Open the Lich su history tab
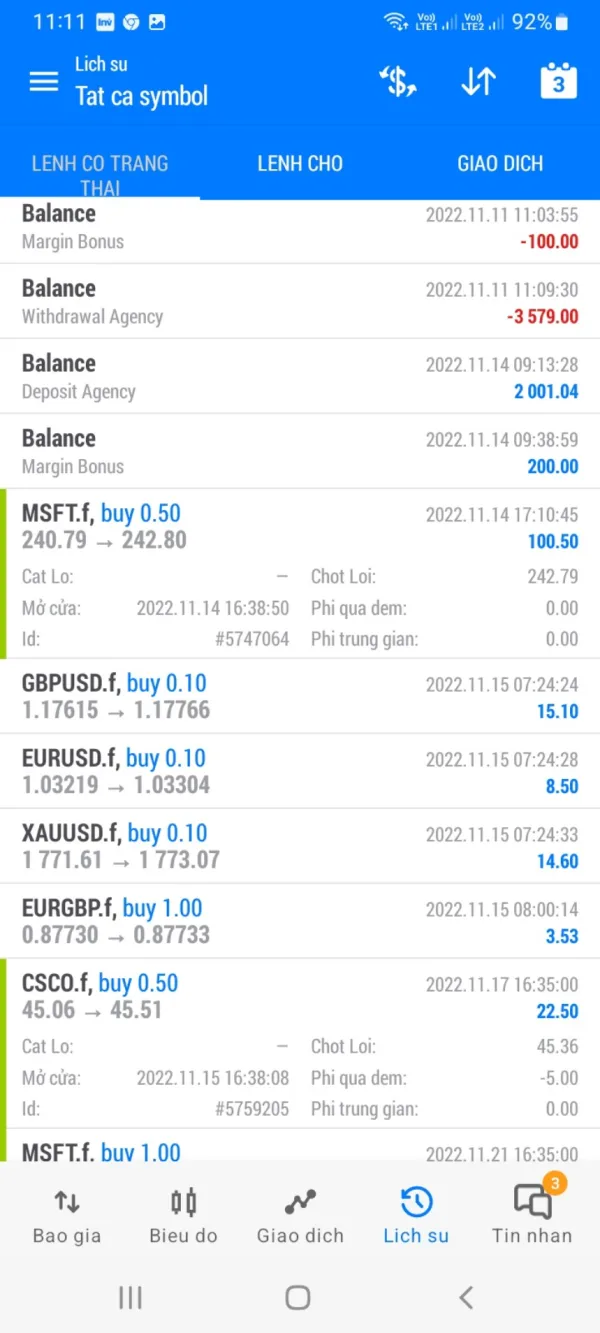This screenshot has width=600, height=1333. click(x=416, y=1215)
